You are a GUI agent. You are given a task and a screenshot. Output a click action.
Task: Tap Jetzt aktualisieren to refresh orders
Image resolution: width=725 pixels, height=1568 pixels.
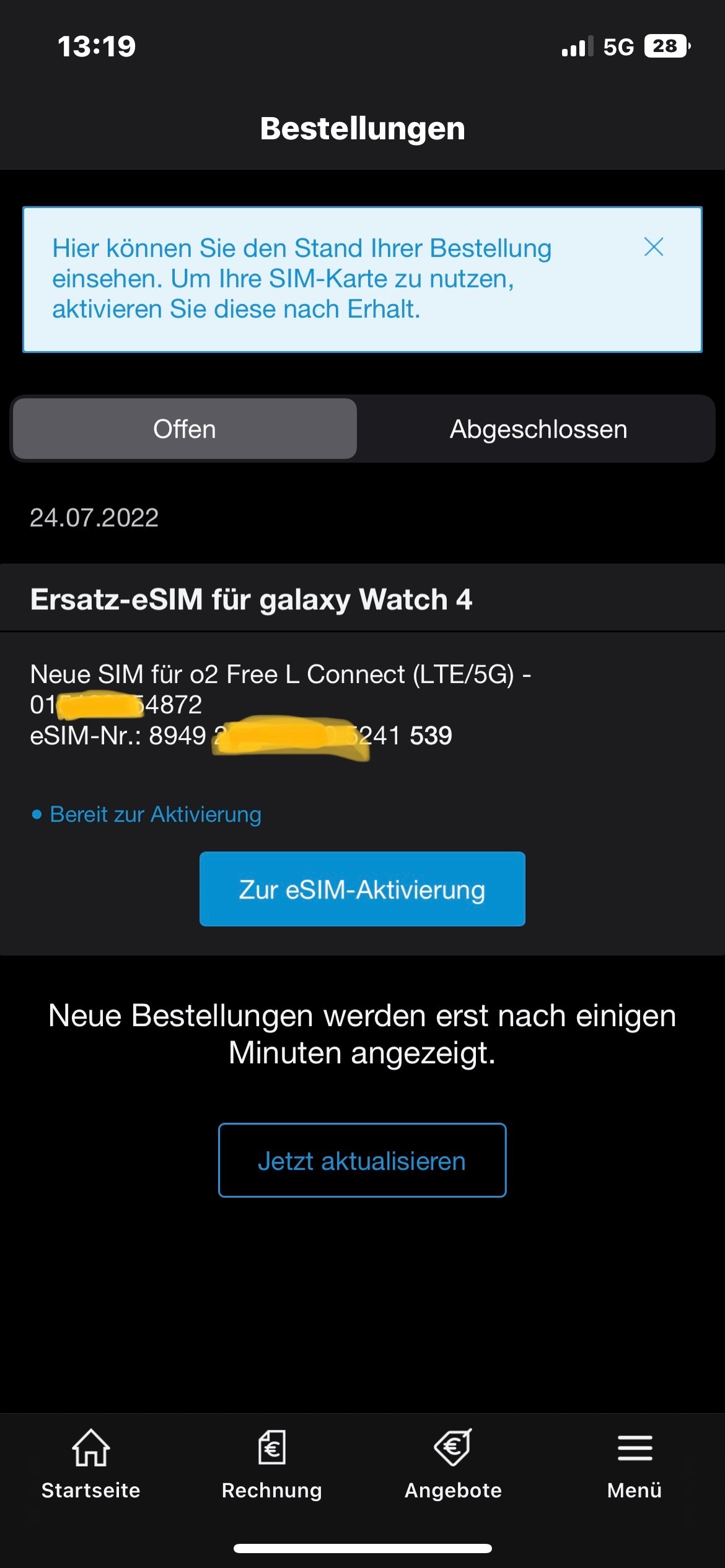tap(362, 1161)
